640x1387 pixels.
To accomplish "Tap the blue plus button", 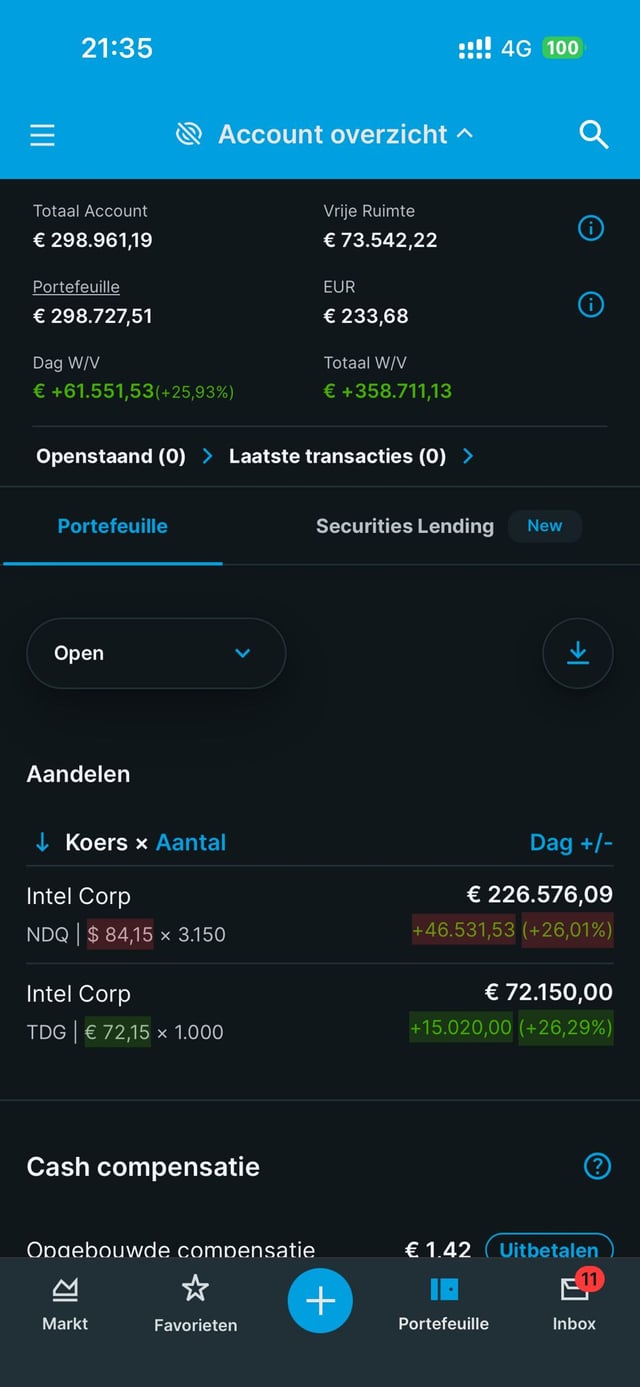I will coord(320,1301).
